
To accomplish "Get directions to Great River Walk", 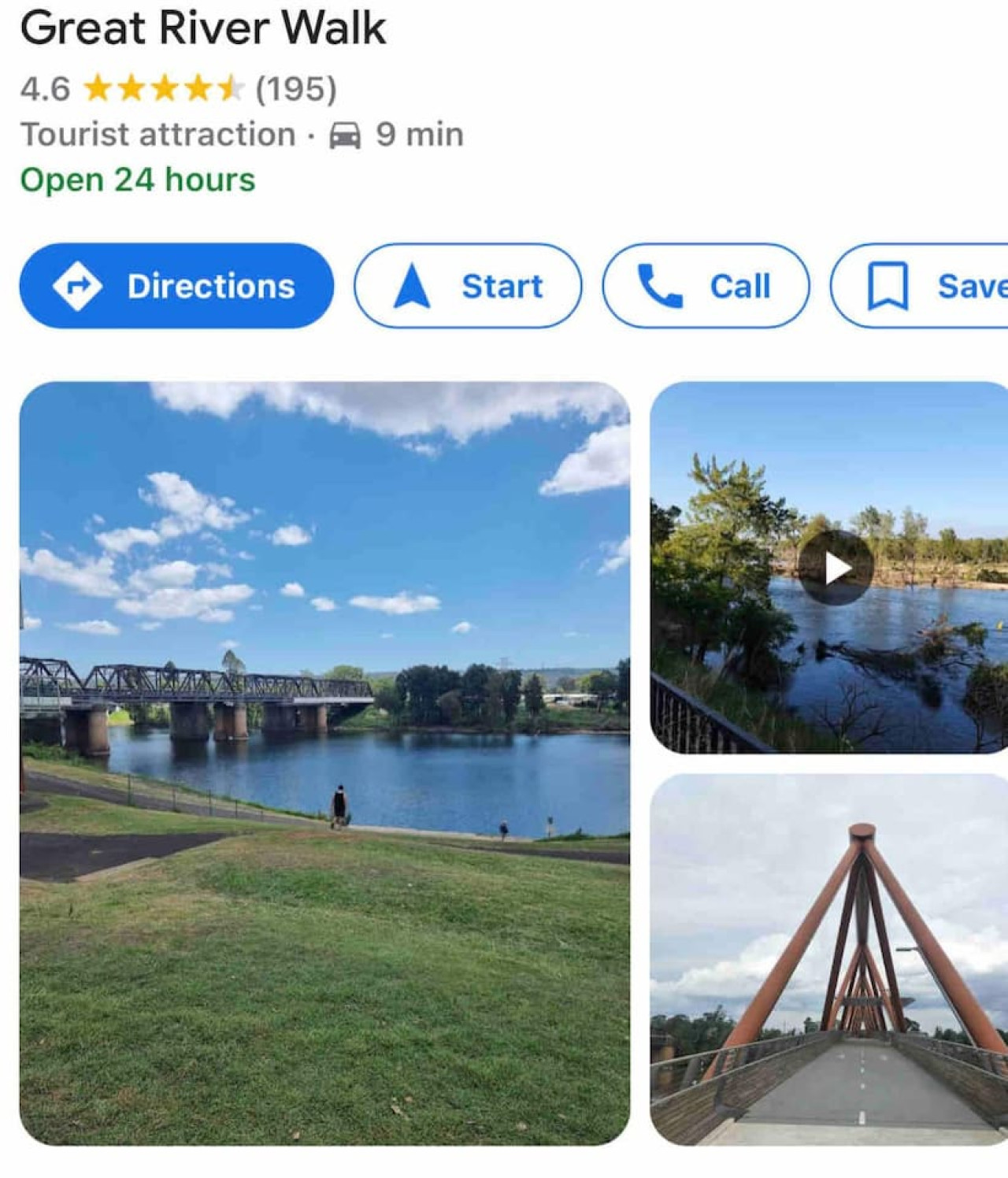I will pos(176,286).
